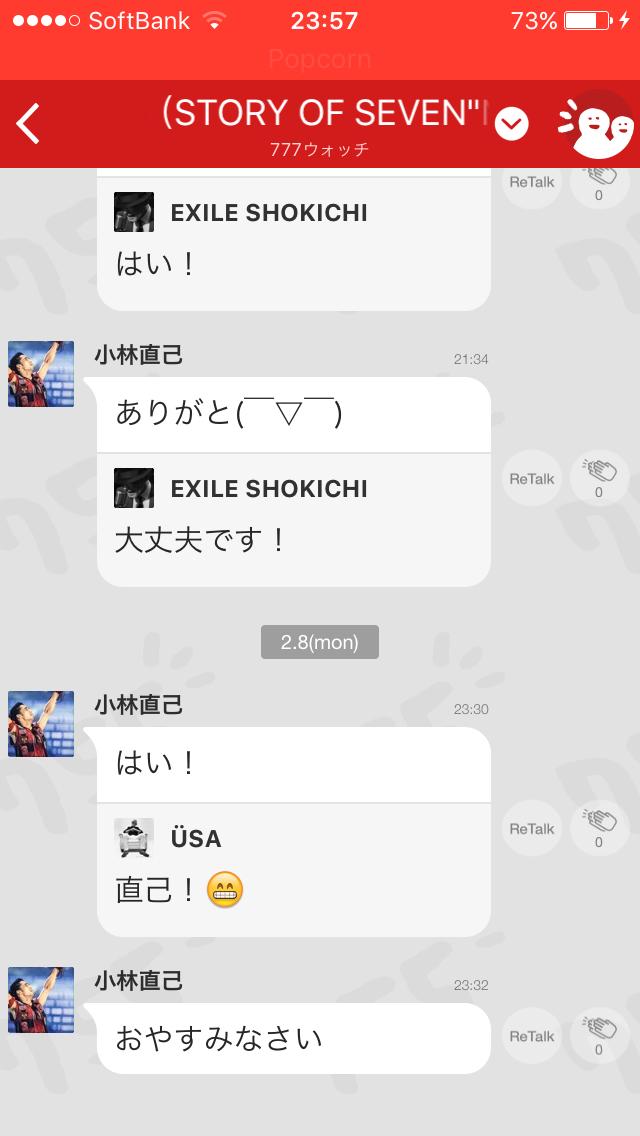This screenshot has height=1136, width=640.
Task: Clap for the おやすみなさい message
Action: point(599,1034)
